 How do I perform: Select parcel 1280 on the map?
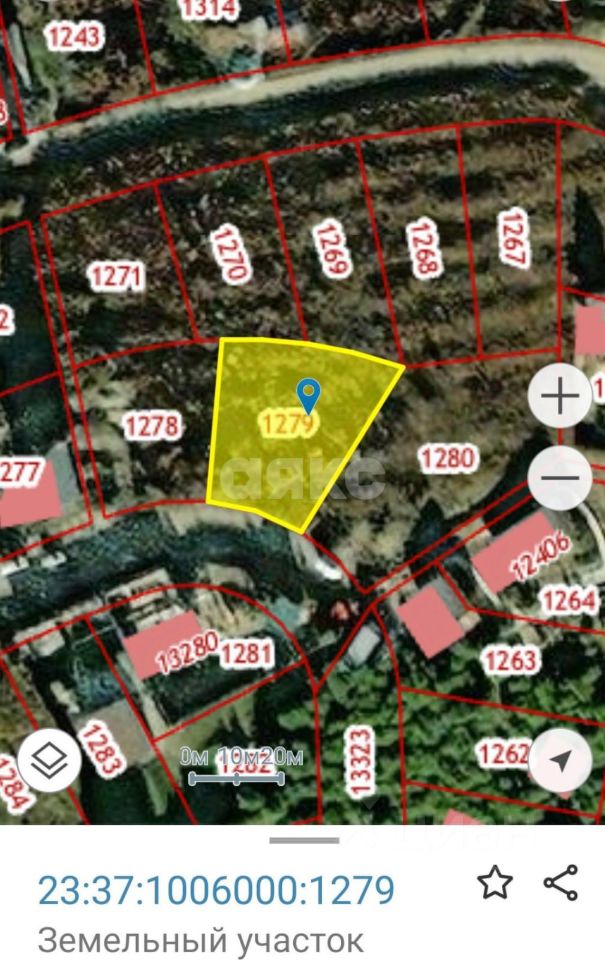[x=444, y=459]
